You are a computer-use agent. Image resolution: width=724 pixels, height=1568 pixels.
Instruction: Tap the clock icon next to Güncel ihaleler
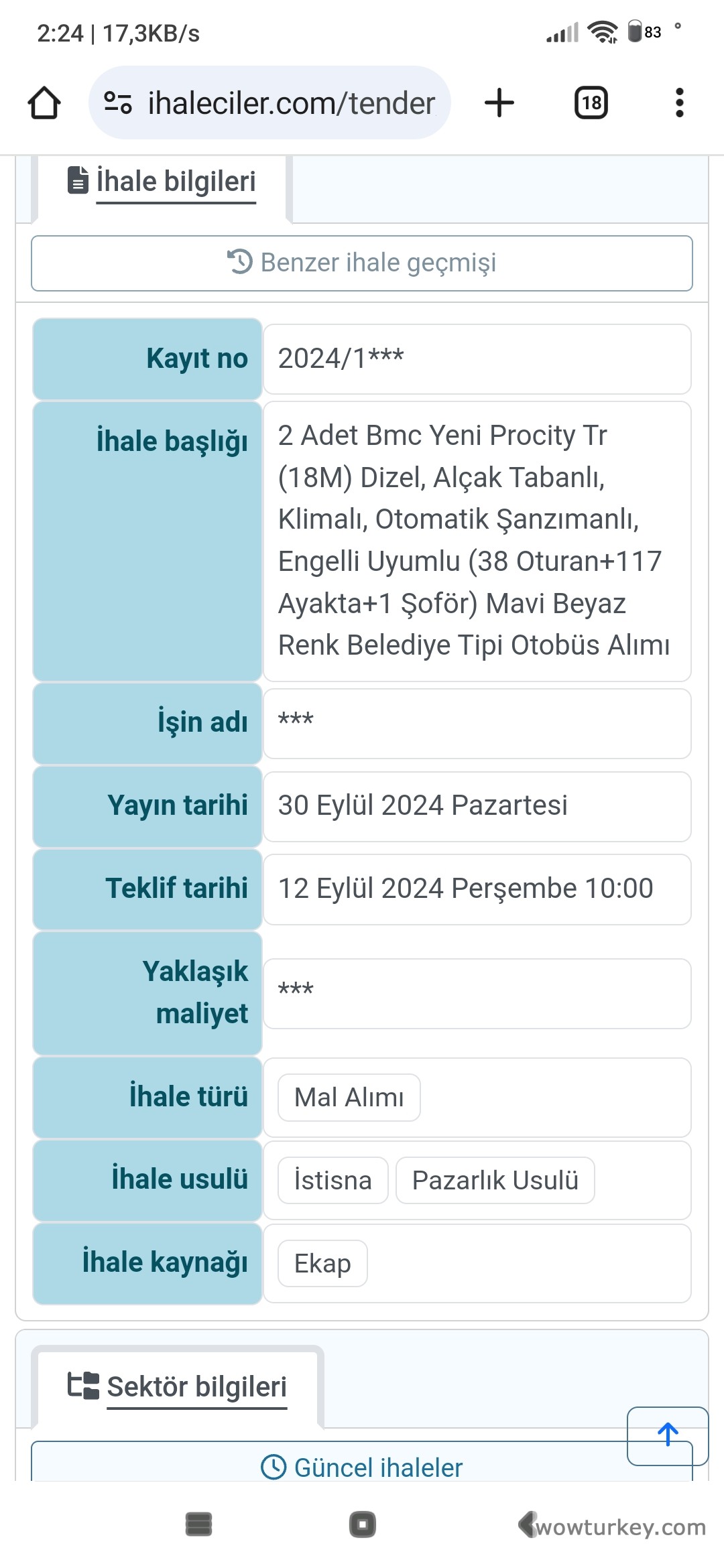point(274,1465)
